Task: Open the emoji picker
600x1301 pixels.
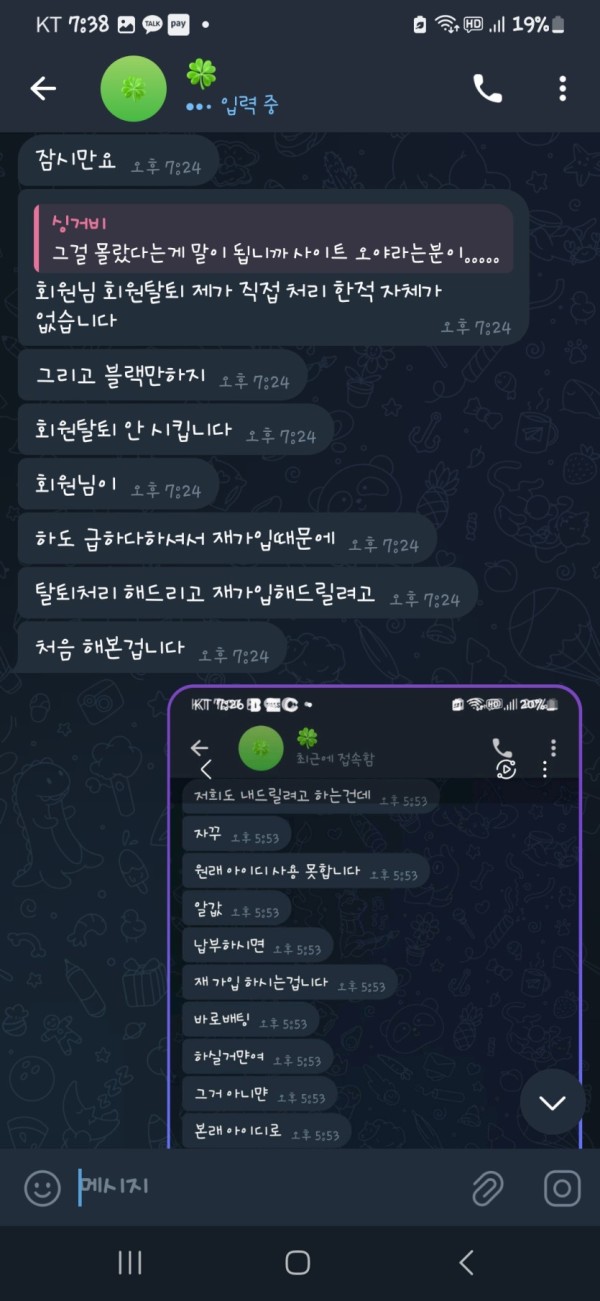Action: [42, 1188]
